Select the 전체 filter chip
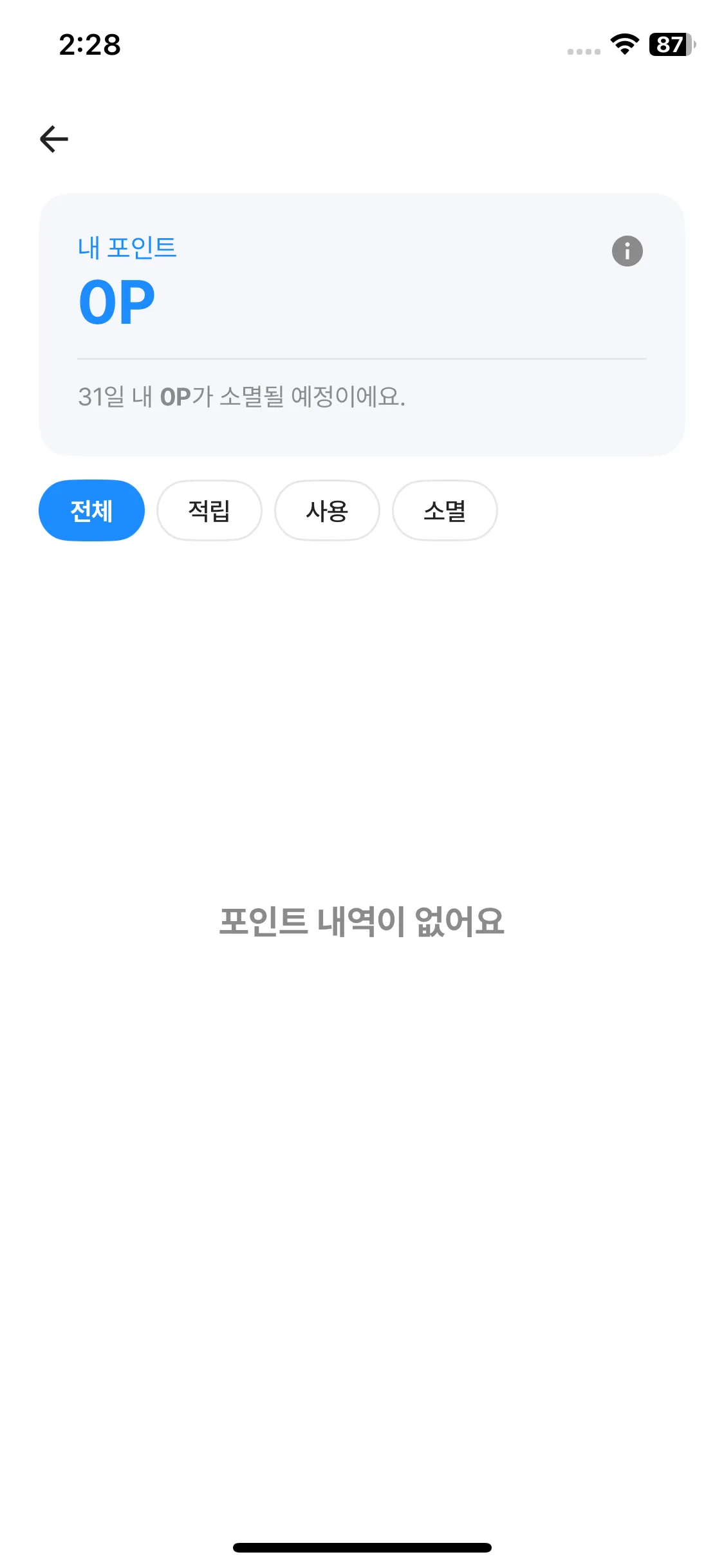 (x=91, y=510)
